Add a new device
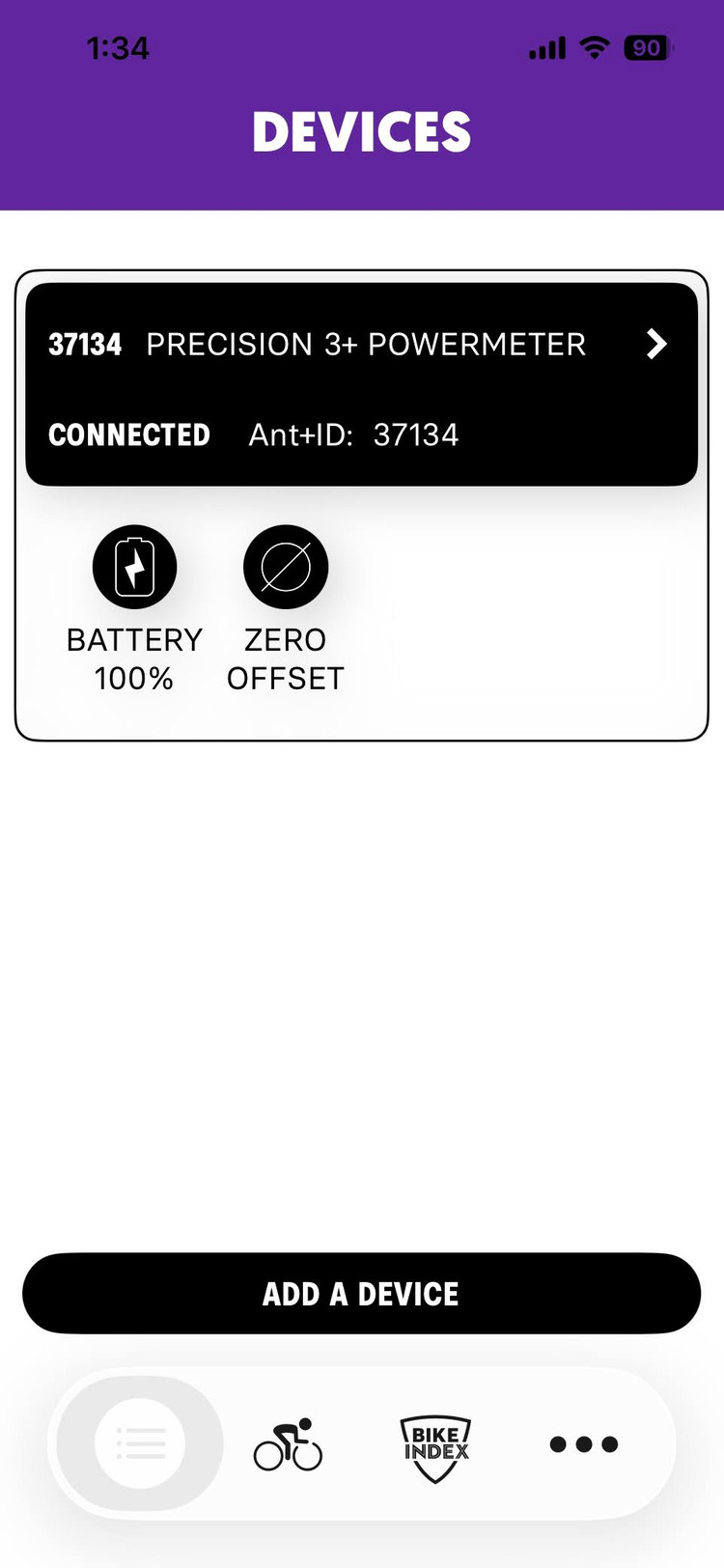Viewport: 724px width, 1568px height. 361,1294
